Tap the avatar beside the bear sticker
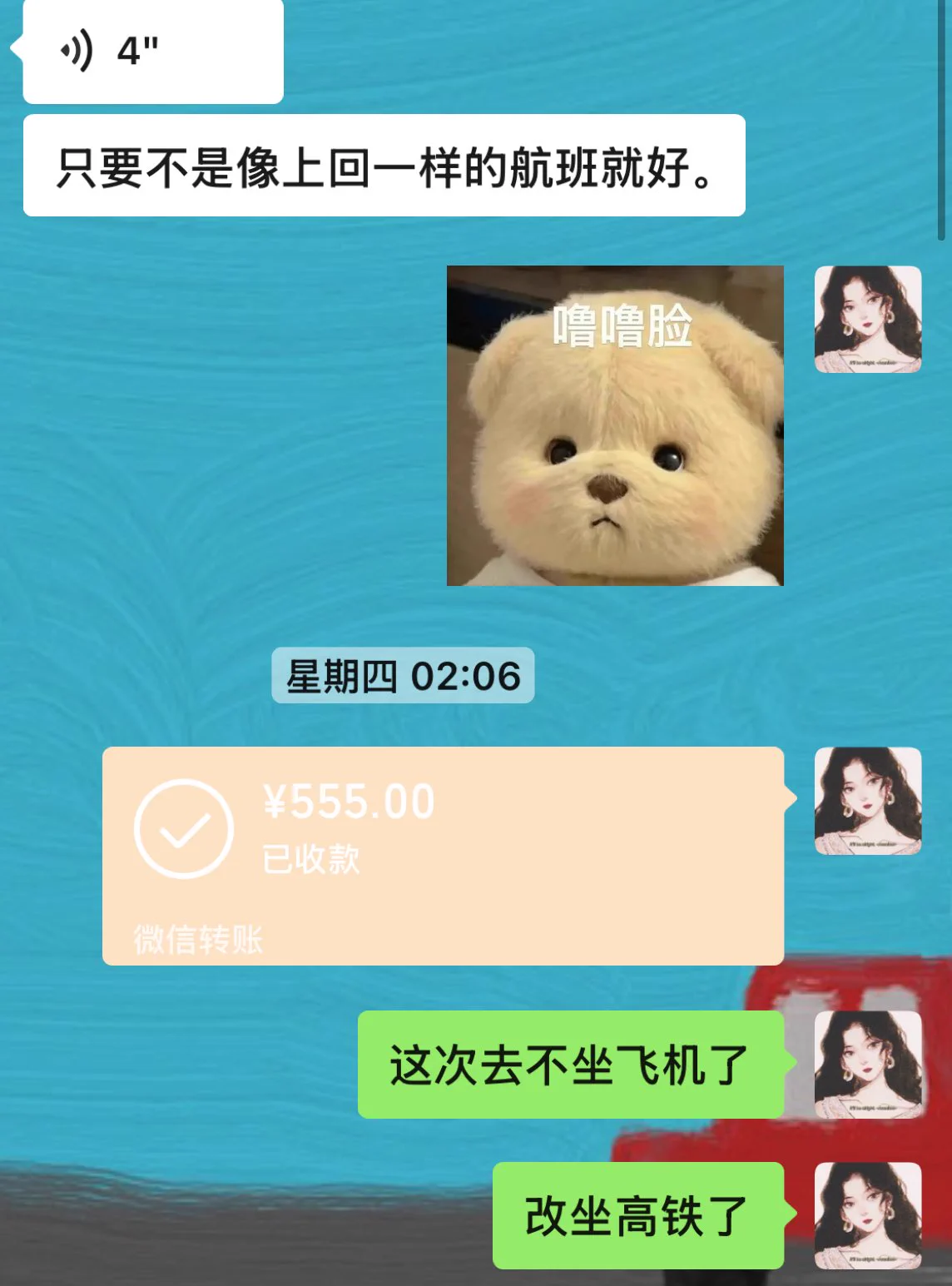Image resolution: width=952 pixels, height=1286 pixels. coord(867,320)
